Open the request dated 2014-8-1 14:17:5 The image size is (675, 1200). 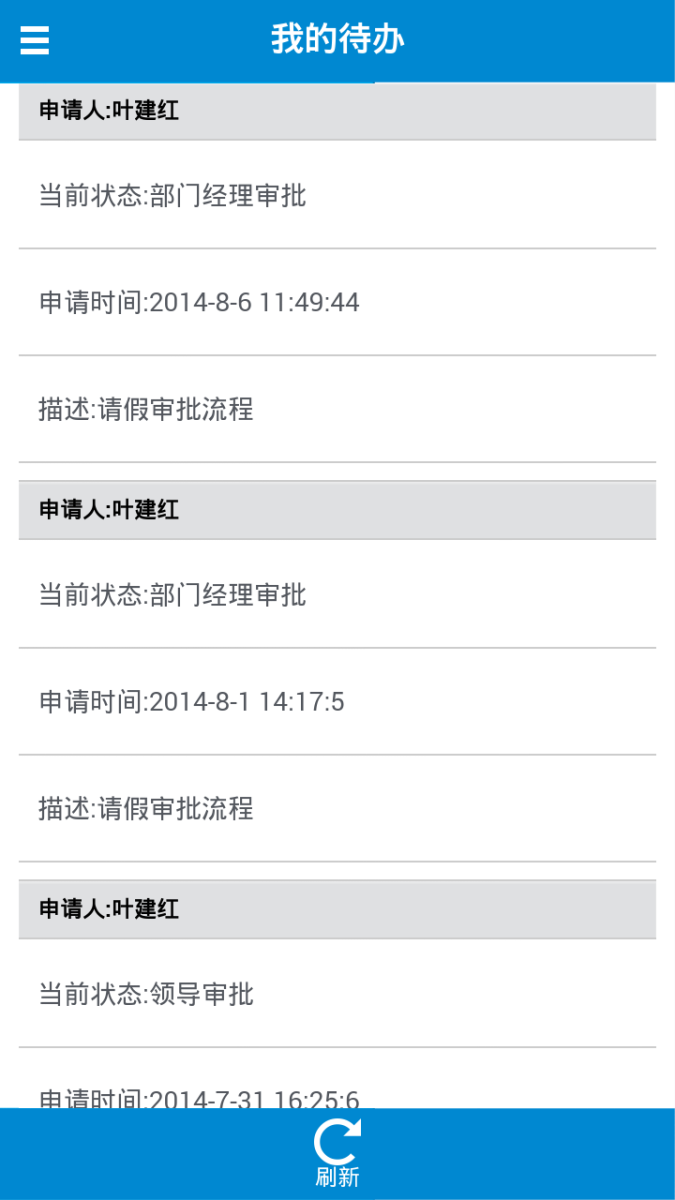click(192, 702)
